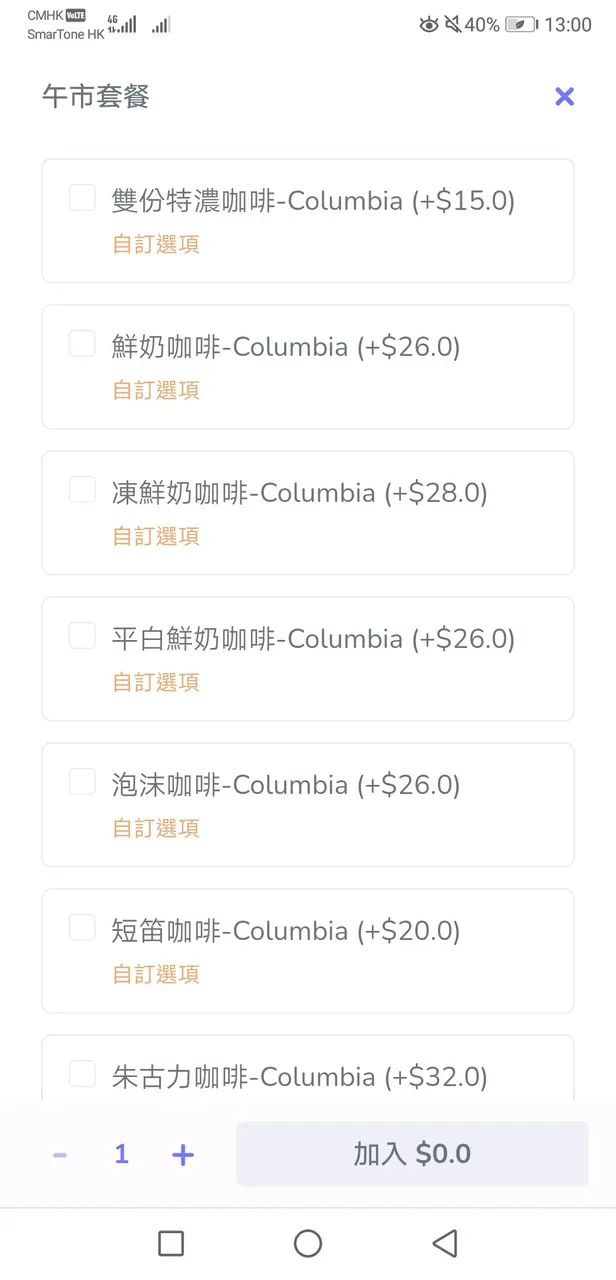This screenshot has height=1280, width=616.
Task: Decrease the quantity with the minus button
Action: [60, 1155]
